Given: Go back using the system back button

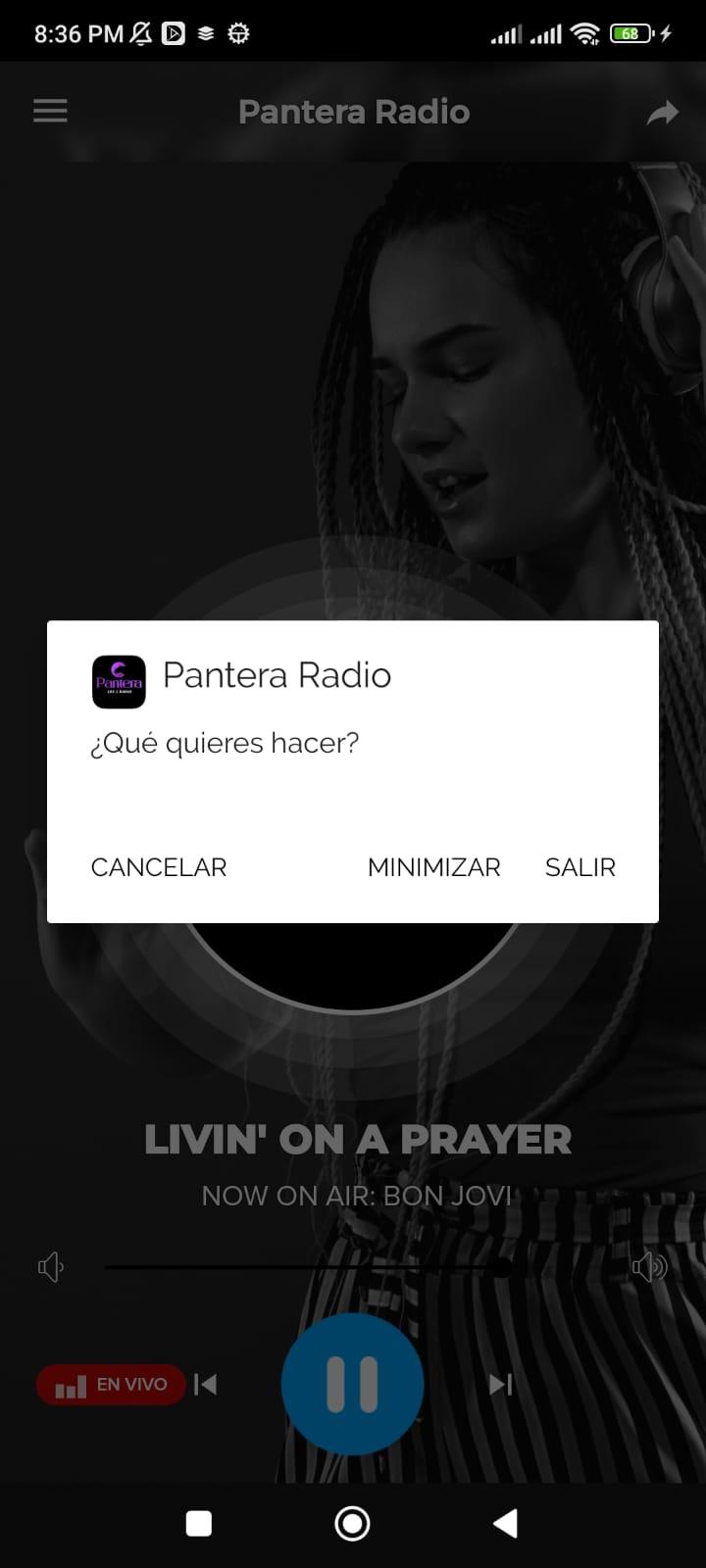Looking at the screenshot, I should (x=505, y=1524).
